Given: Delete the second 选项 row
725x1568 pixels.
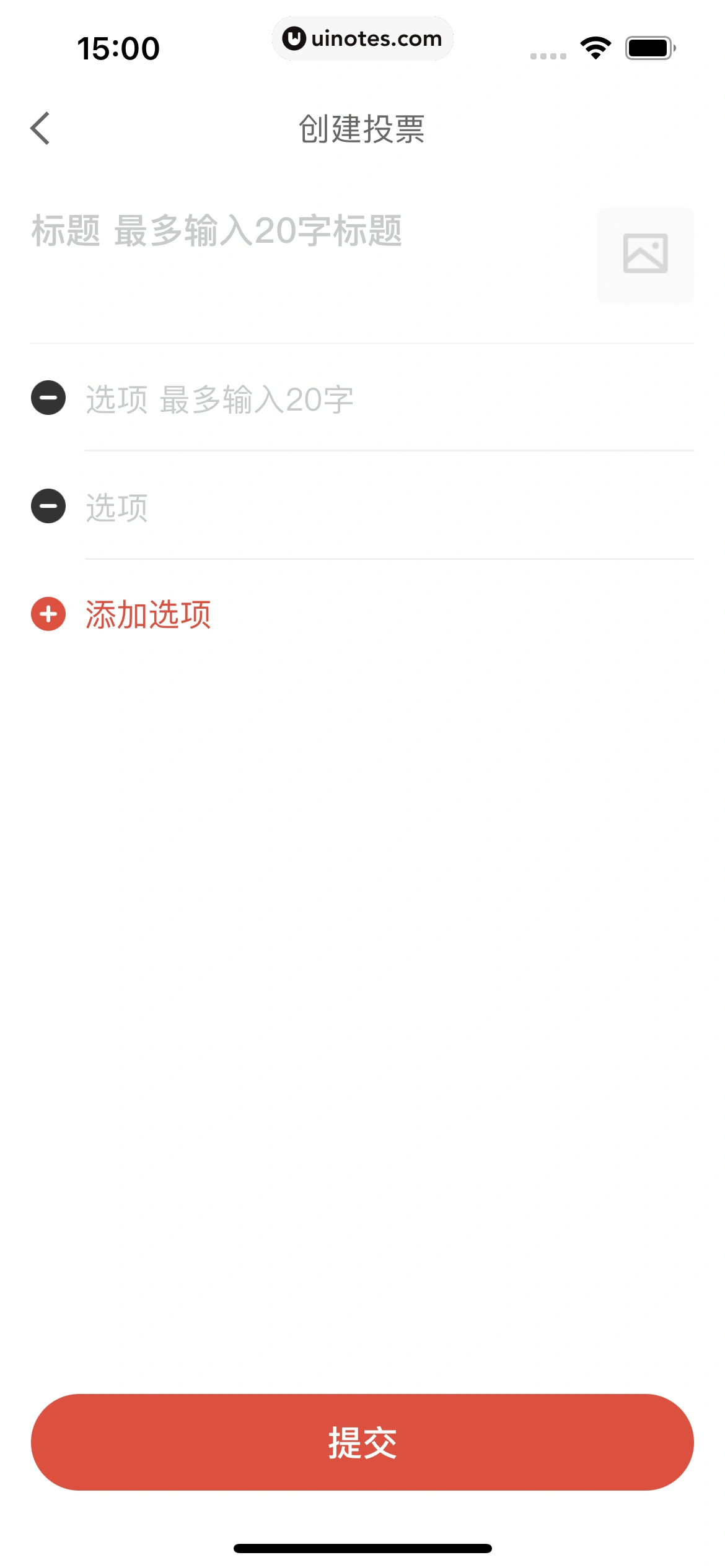Looking at the screenshot, I should 48,506.
